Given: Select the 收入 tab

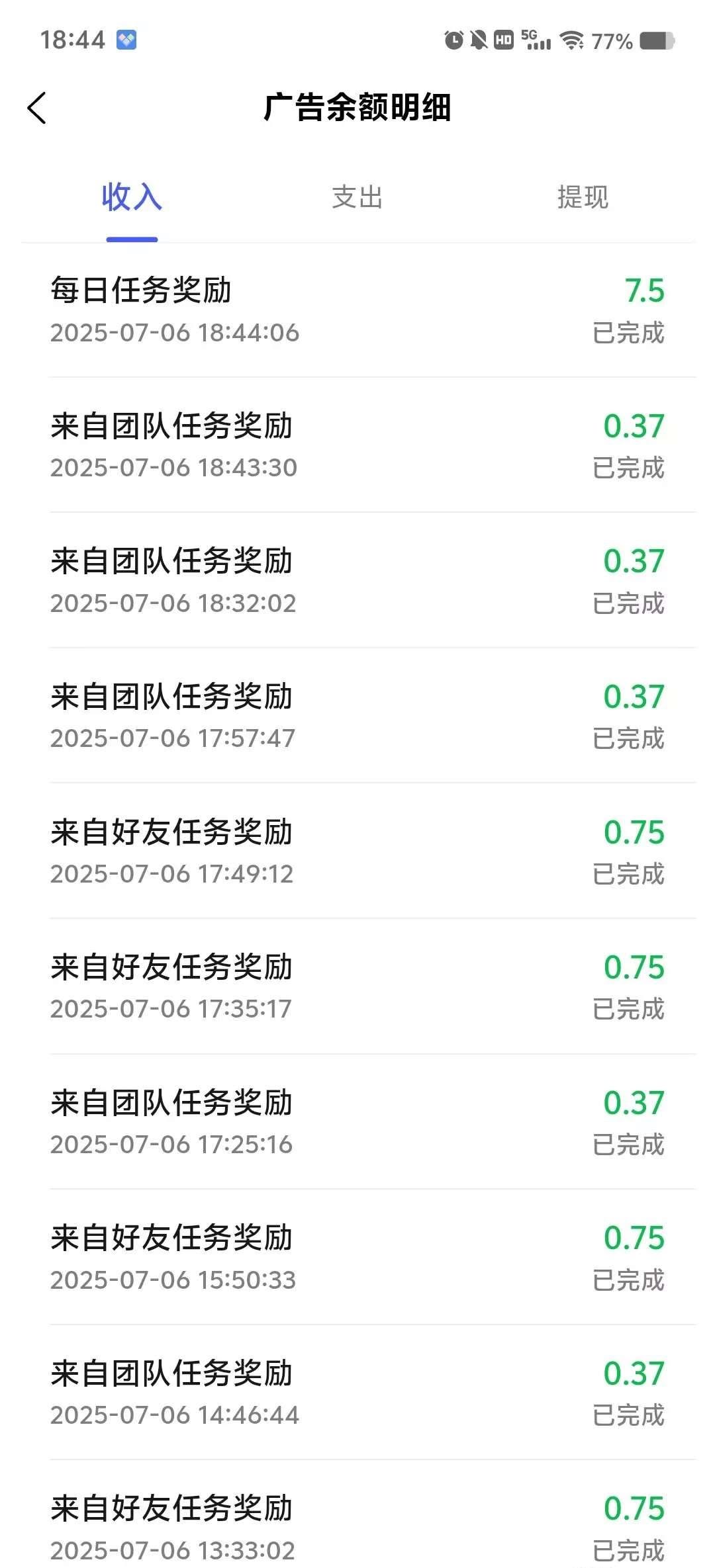Looking at the screenshot, I should point(132,197).
